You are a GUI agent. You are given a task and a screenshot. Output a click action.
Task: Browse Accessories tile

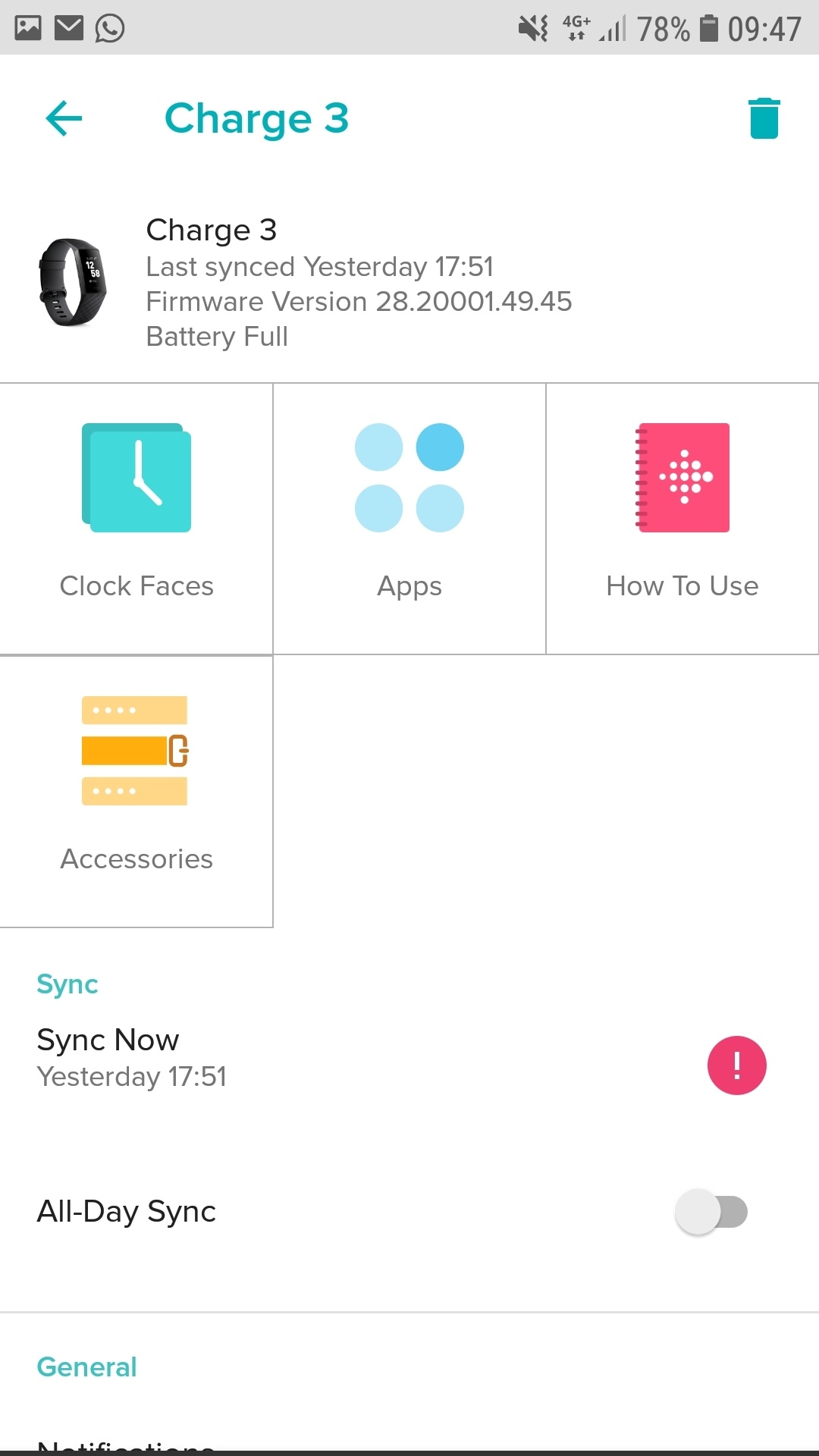136,791
